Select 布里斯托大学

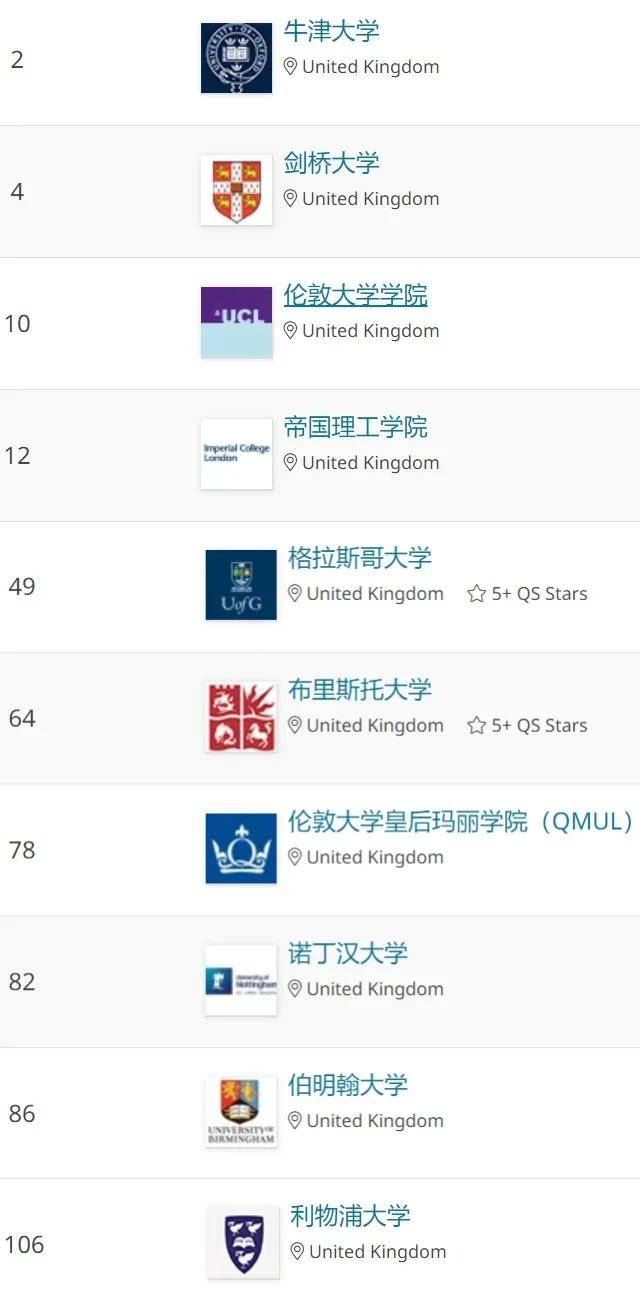[x=359, y=690]
